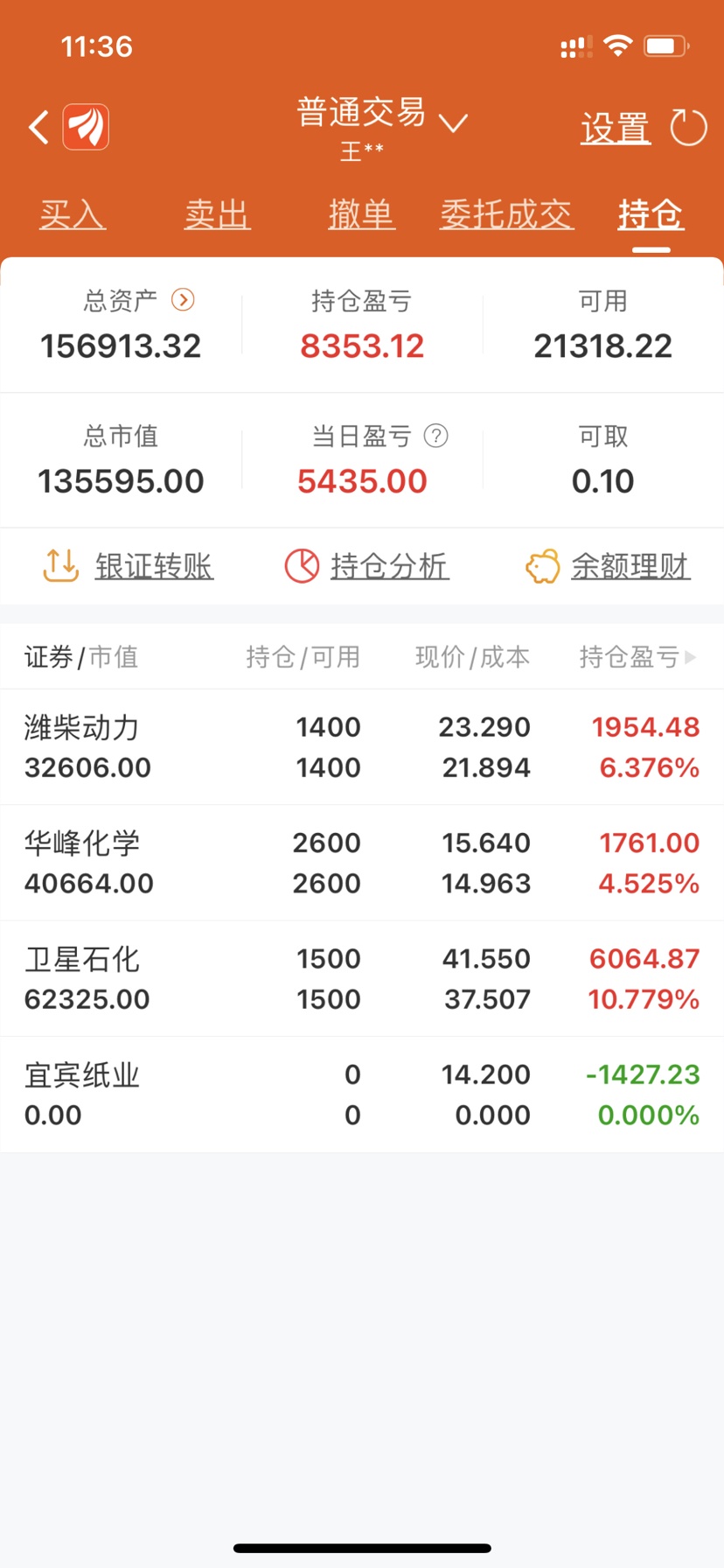Open the 华峰化学 holding row

click(x=362, y=863)
